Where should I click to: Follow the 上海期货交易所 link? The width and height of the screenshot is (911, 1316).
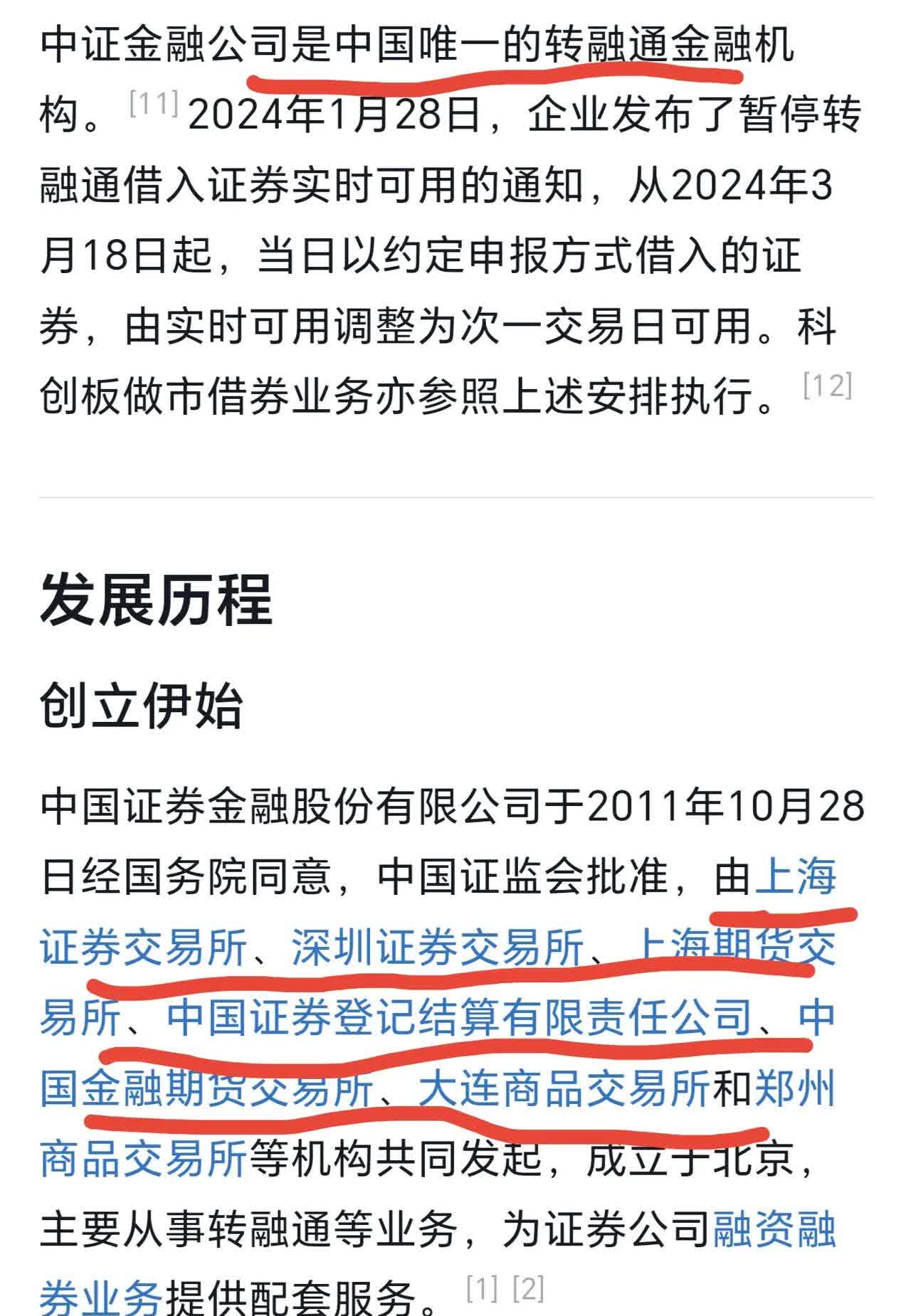click(733, 946)
